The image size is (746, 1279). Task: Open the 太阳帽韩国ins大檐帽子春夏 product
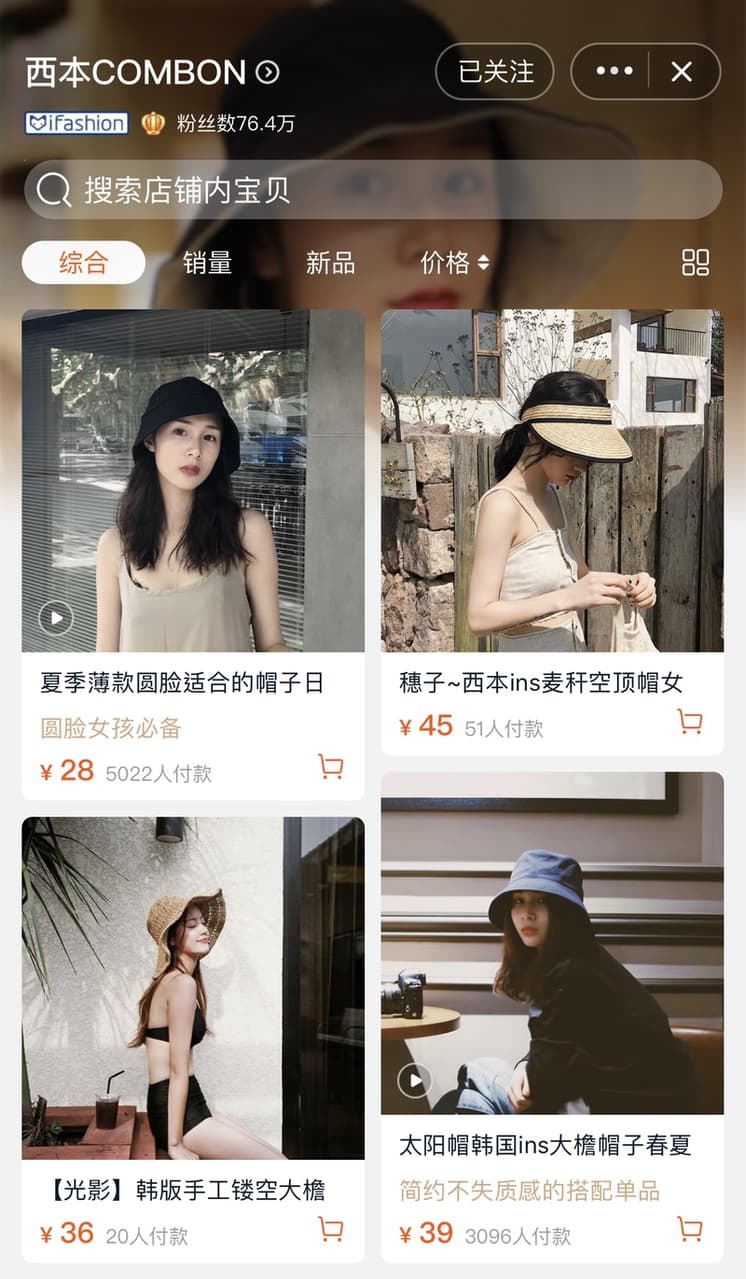pos(552,1017)
